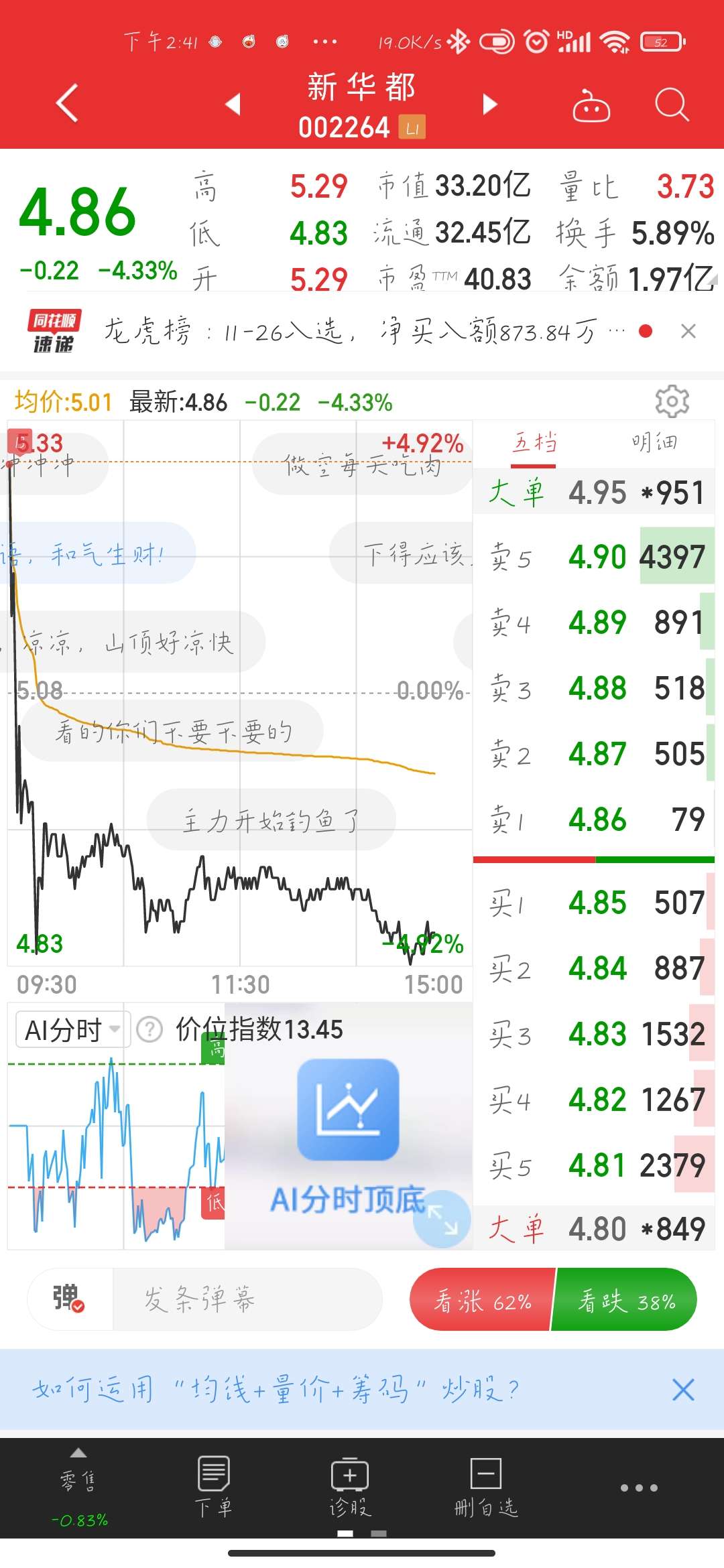Toggle the 弹 danmaku switch

click(x=69, y=1299)
